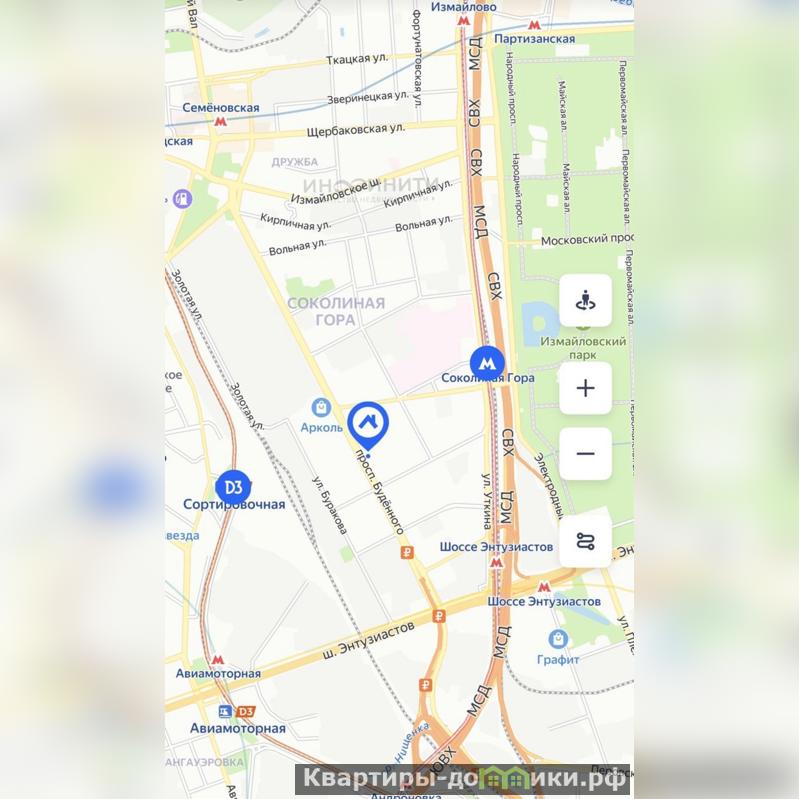Tap the blue house location pin

tap(368, 423)
